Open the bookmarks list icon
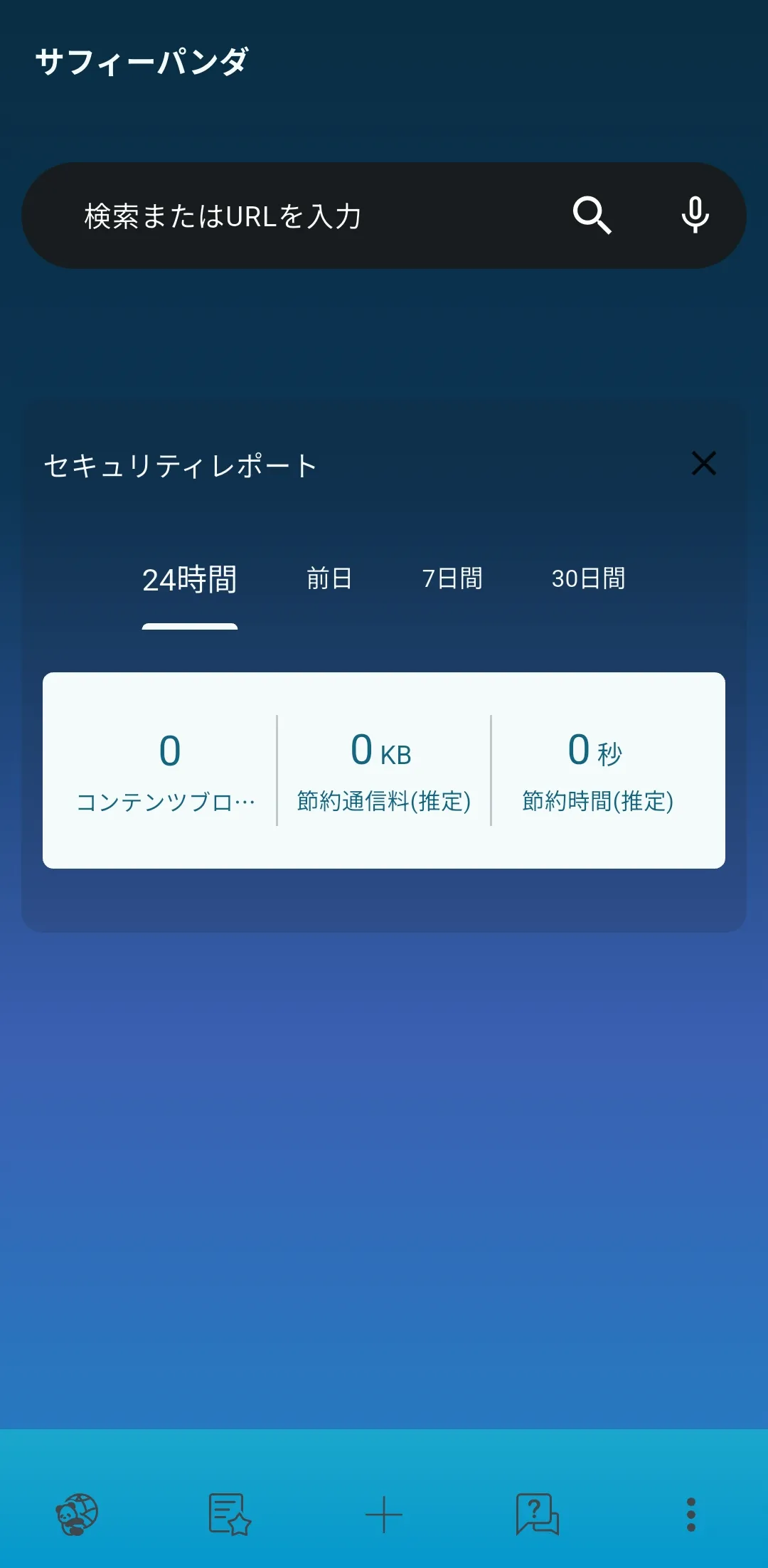 230,1515
